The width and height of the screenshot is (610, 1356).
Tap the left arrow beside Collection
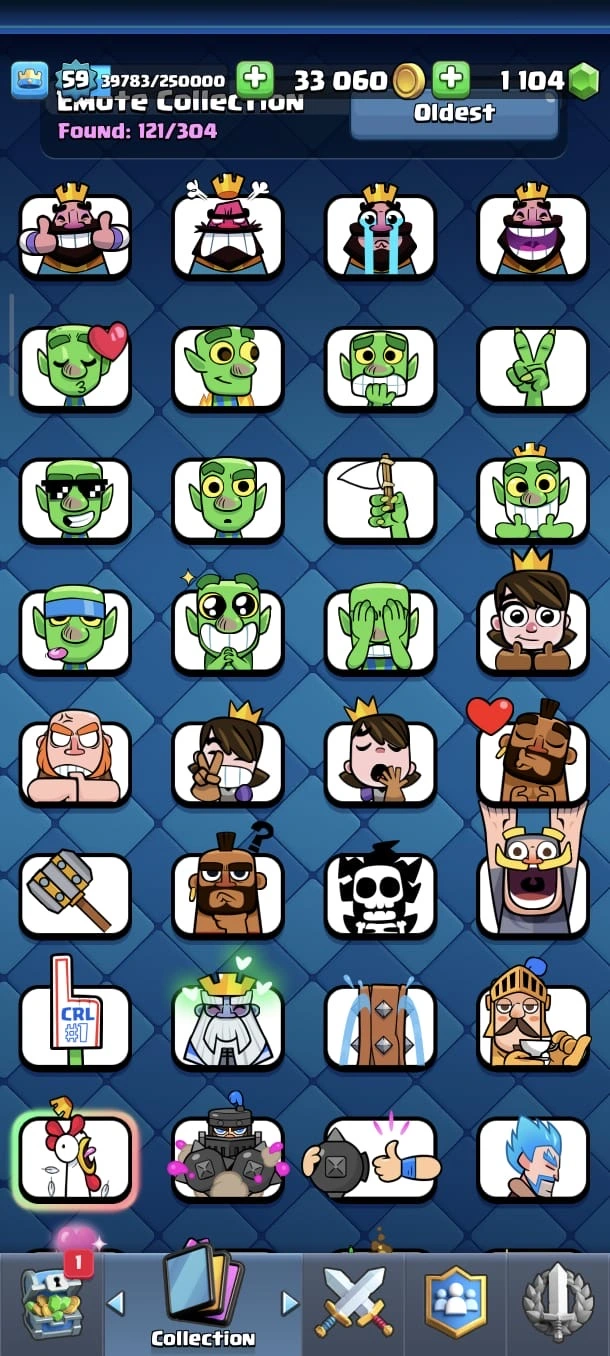click(116, 1302)
